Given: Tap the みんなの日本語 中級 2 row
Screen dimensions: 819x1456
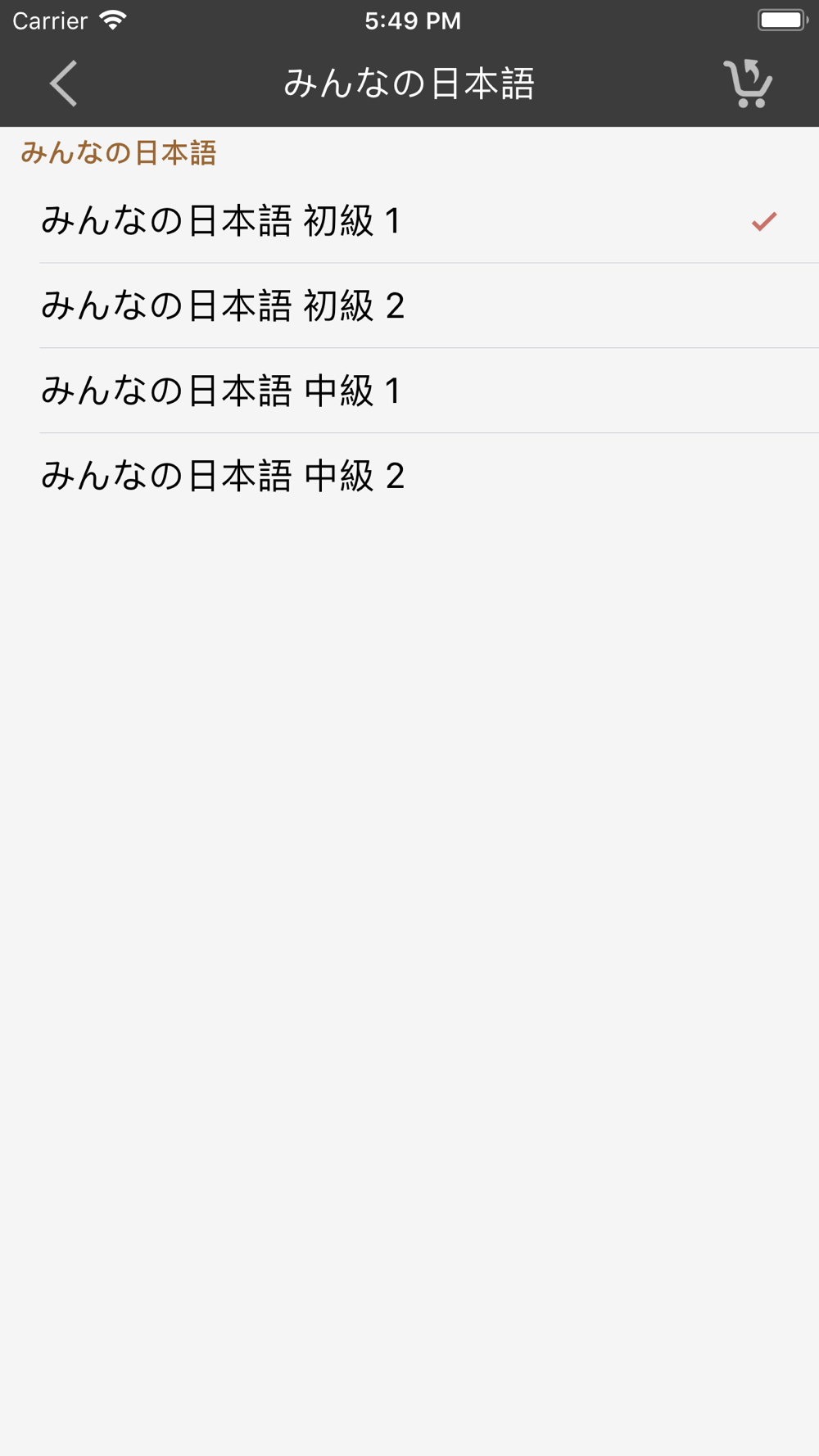Looking at the screenshot, I should [409, 477].
